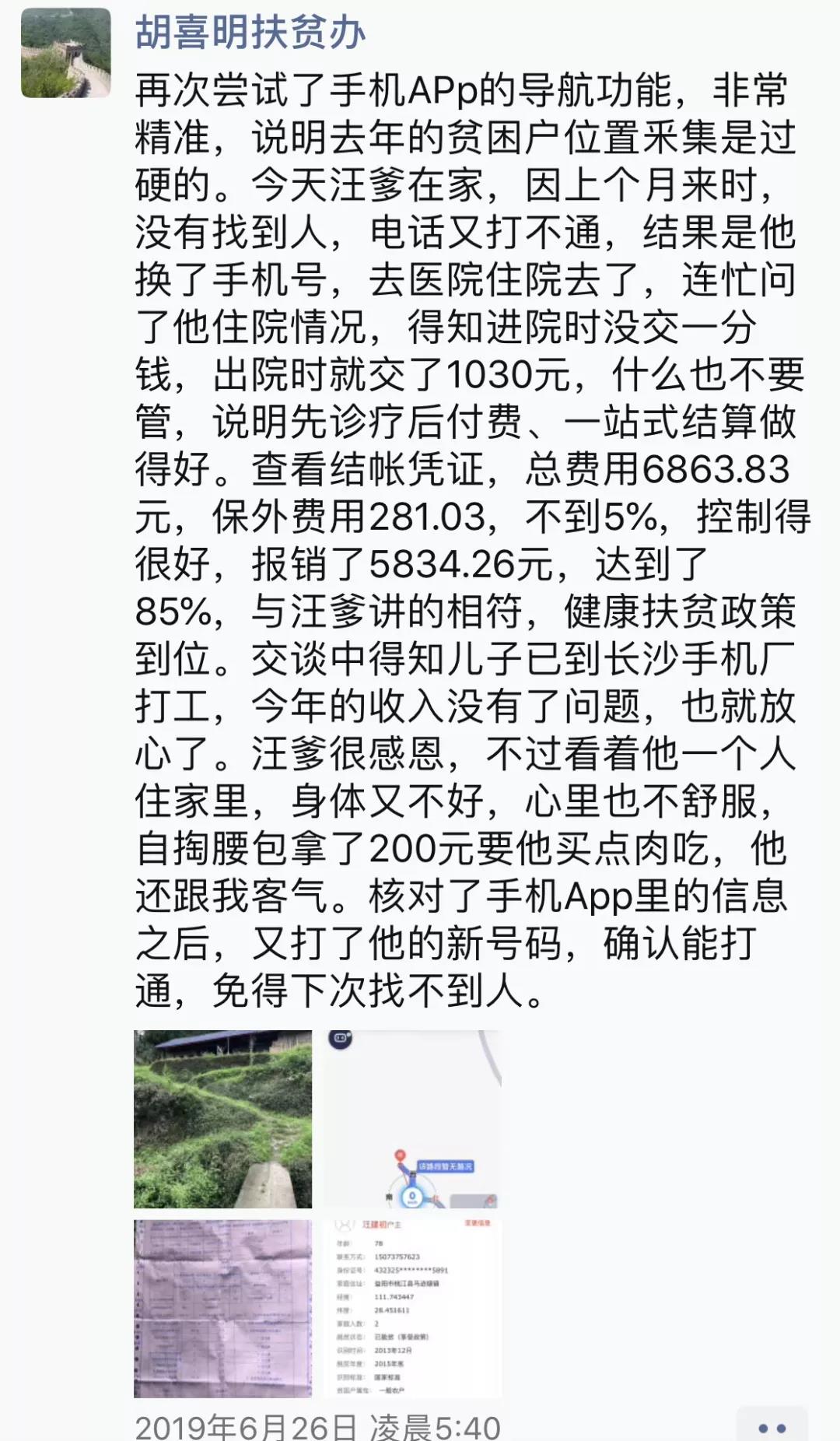View the household info app screenshot
The height and width of the screenshot is (1441, 840).
pos(412,1309)
